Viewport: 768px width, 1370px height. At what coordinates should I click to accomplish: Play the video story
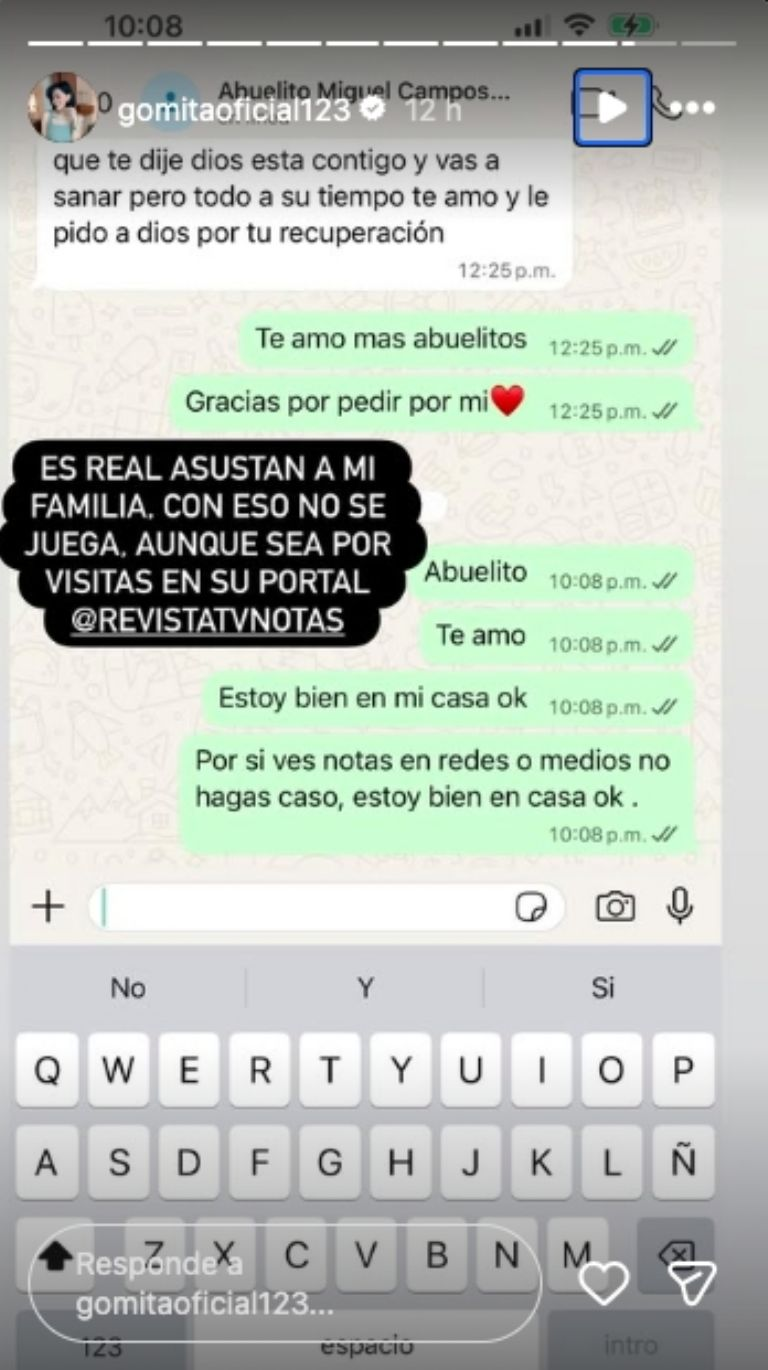(611, 108)
